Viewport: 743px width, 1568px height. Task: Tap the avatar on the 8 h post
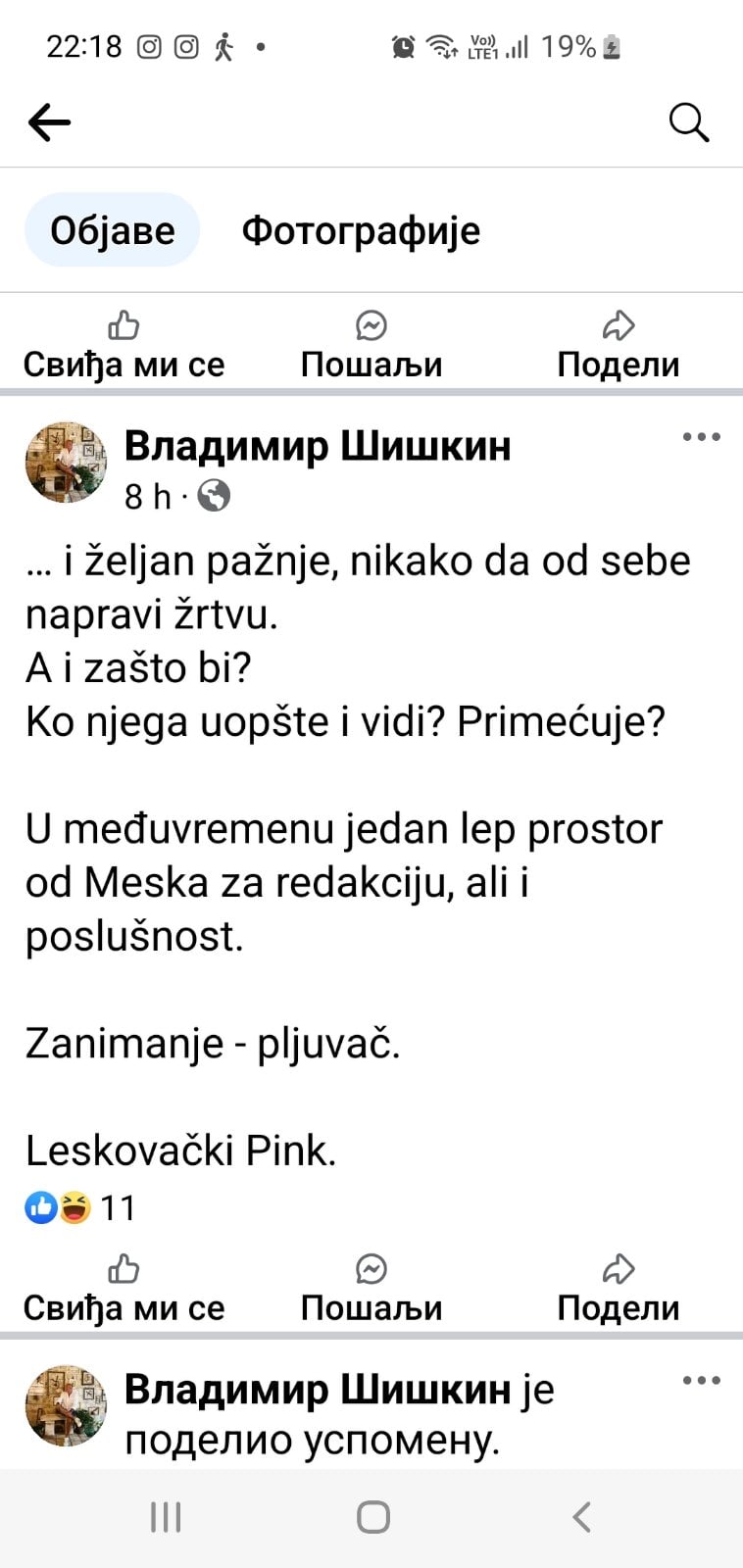(67, 463)
